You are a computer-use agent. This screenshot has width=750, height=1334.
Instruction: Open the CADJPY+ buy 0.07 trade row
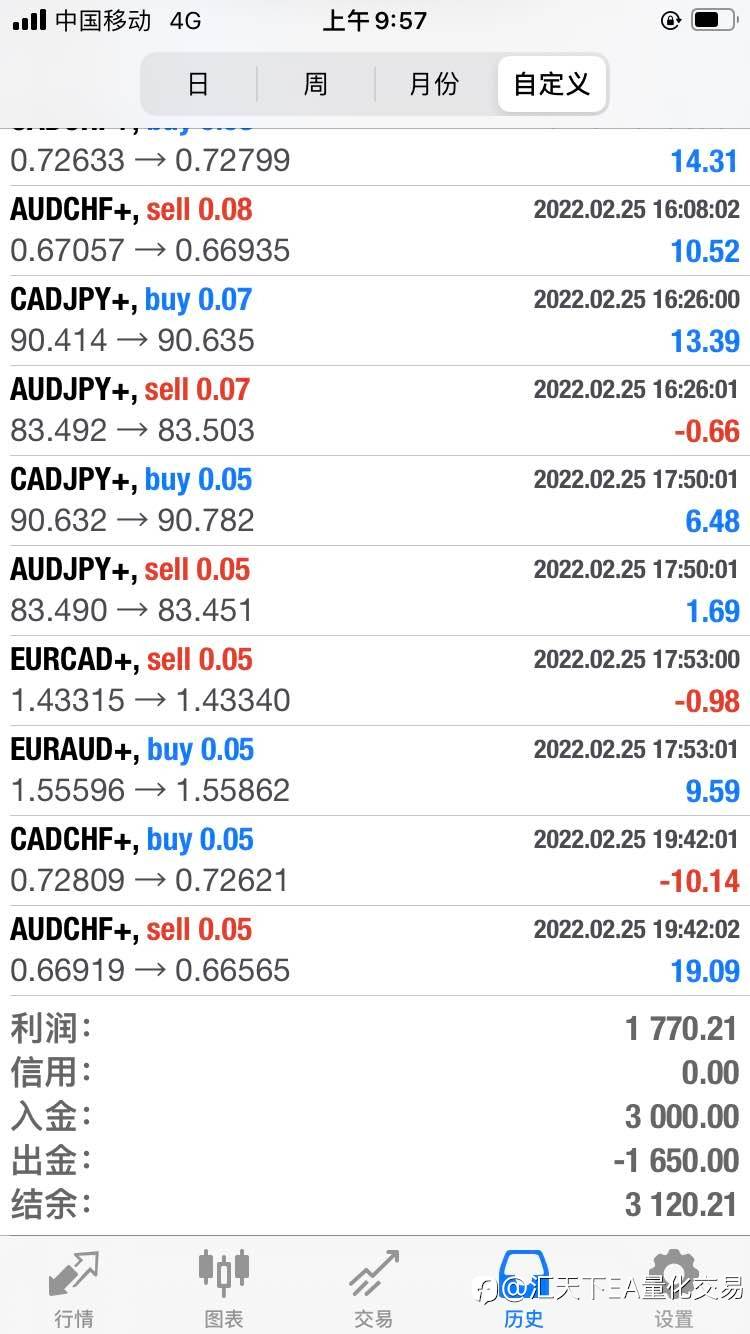point(375,321)
